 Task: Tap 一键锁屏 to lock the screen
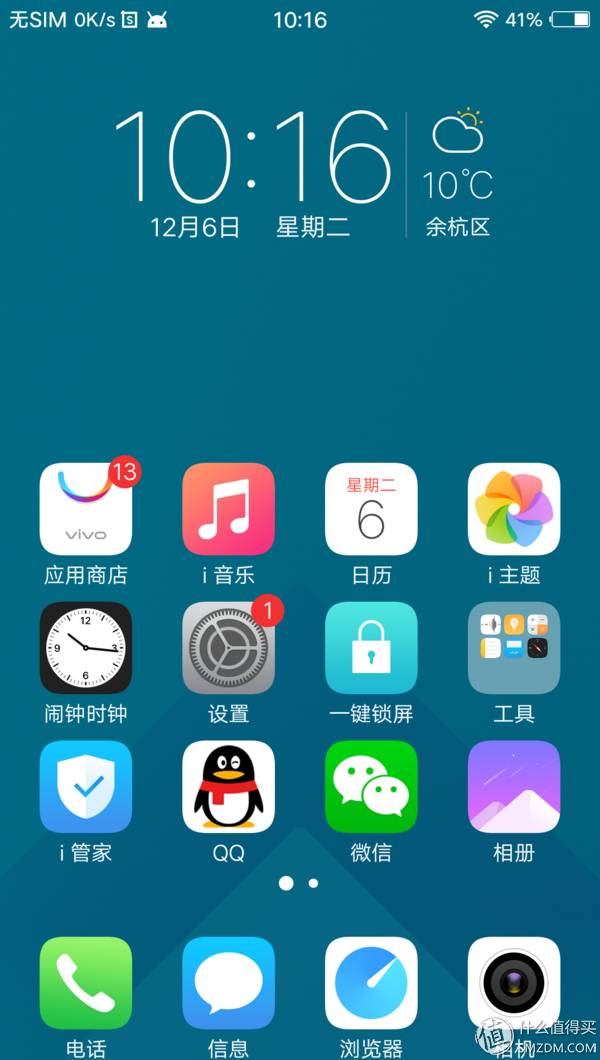click(371, 648)
